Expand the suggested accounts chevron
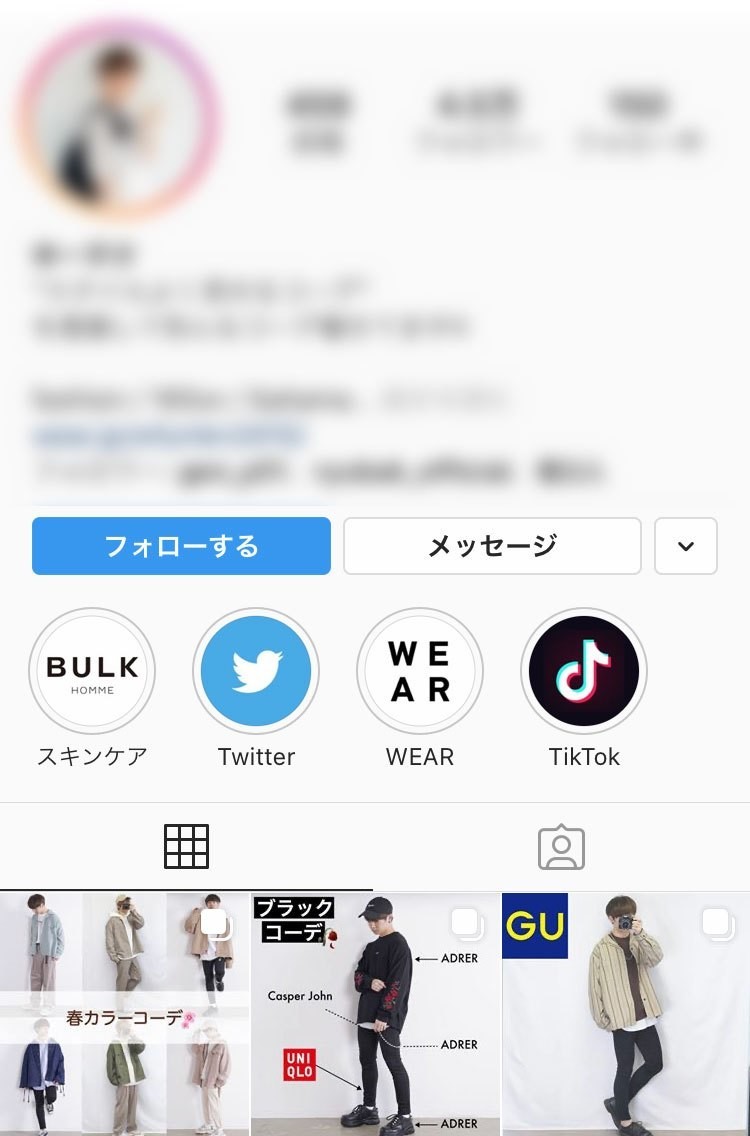This screenshot has width=750, height=1136. (686, 546)
